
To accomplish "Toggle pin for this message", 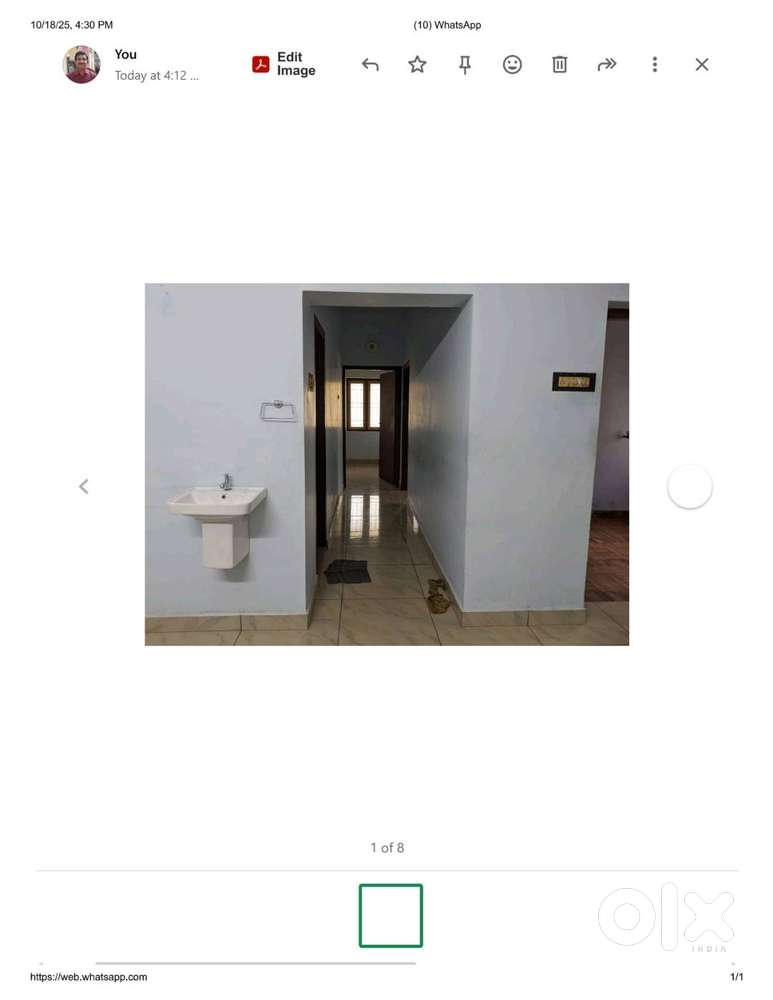I will pos(464,64).
